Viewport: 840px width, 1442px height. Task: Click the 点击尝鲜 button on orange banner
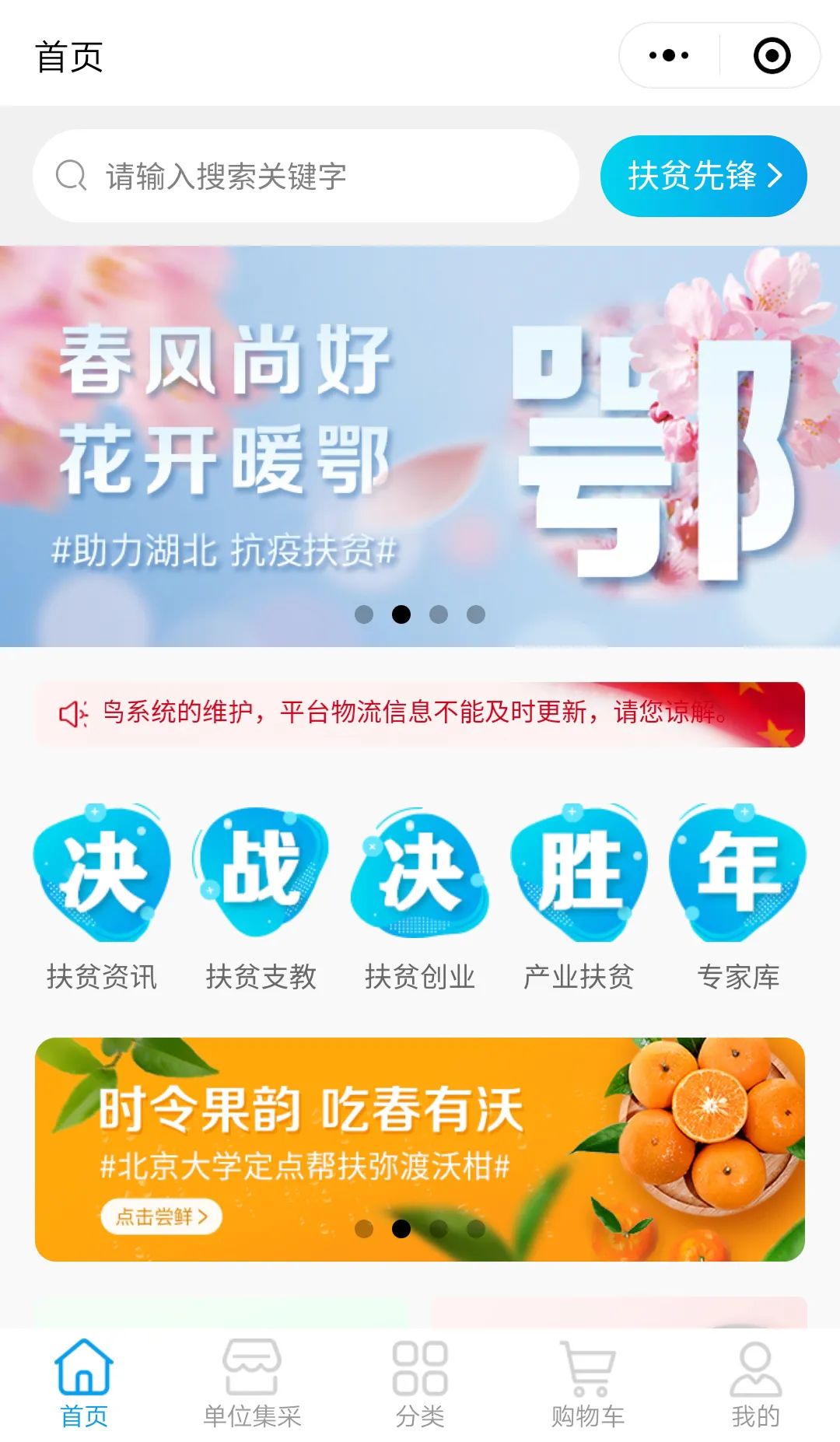click(x=163, y=1214)
